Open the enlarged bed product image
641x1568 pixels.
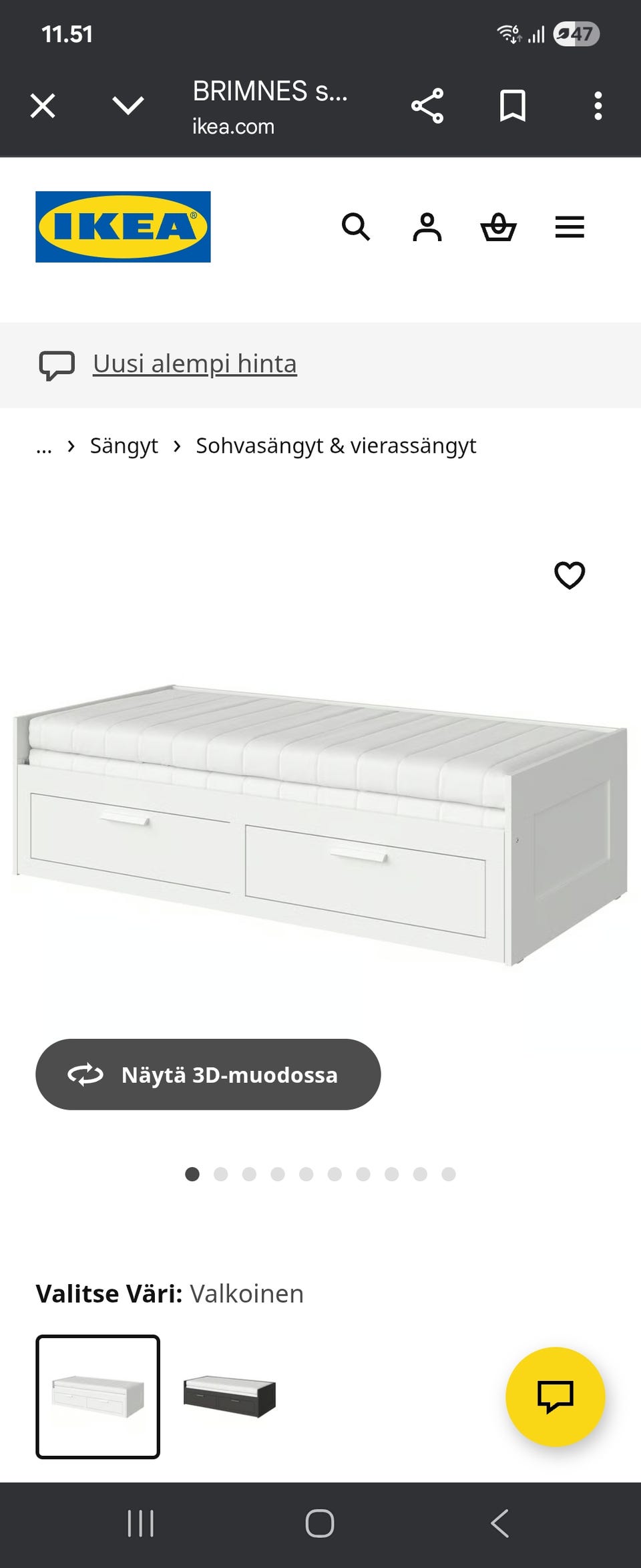tap(320, 822)
